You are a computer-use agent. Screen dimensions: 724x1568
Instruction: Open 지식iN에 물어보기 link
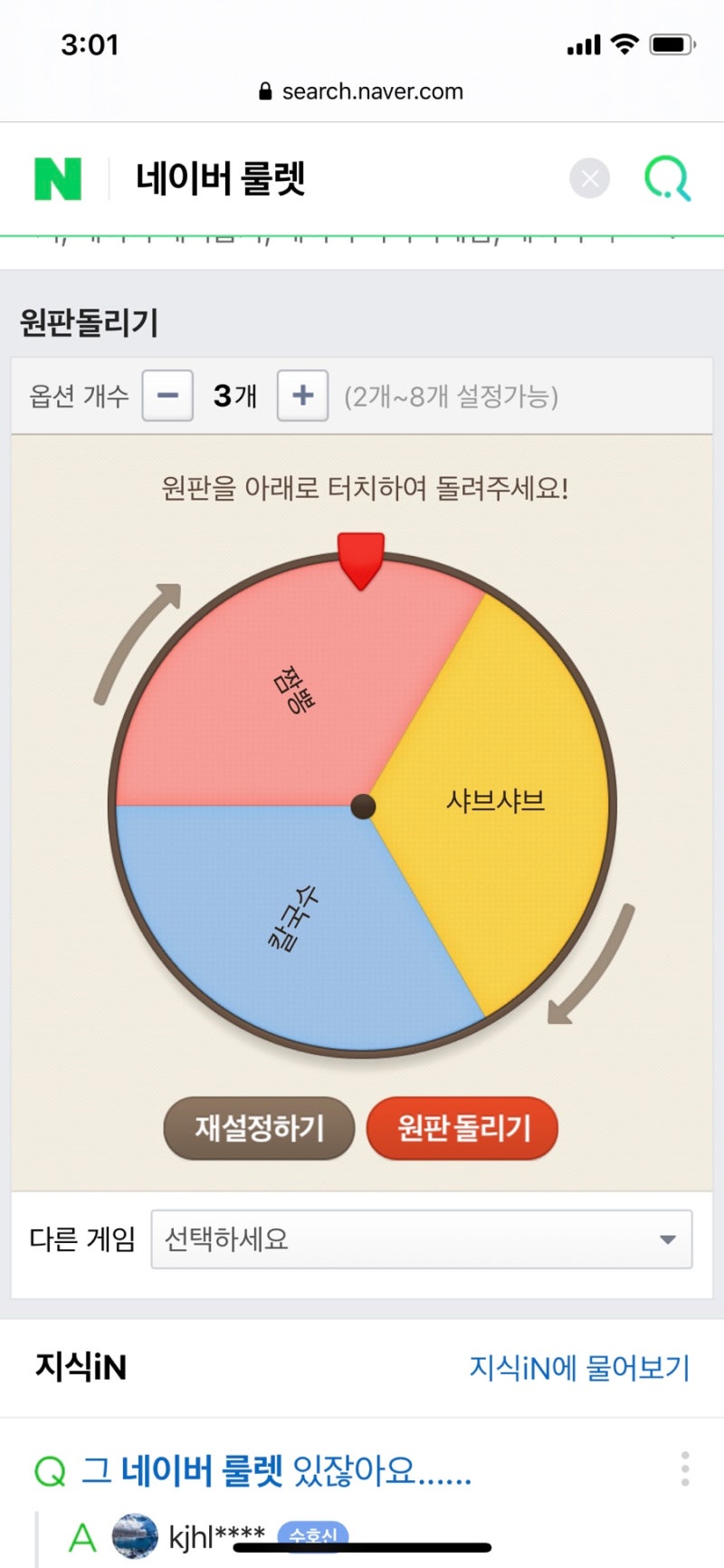tap(579, 1367)
